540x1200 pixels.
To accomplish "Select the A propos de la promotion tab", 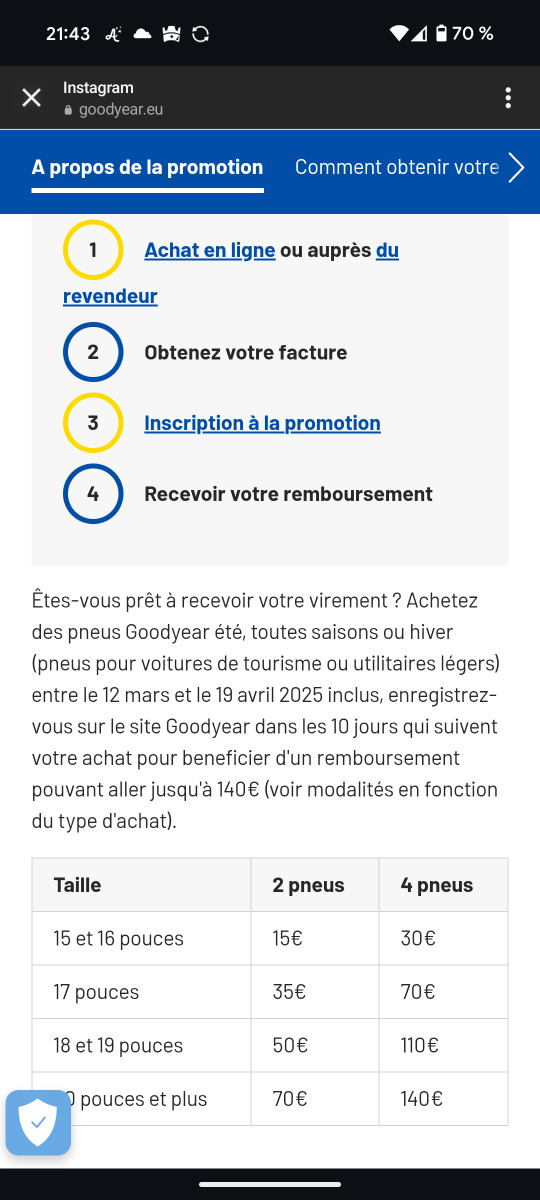I will click(147, 167).
